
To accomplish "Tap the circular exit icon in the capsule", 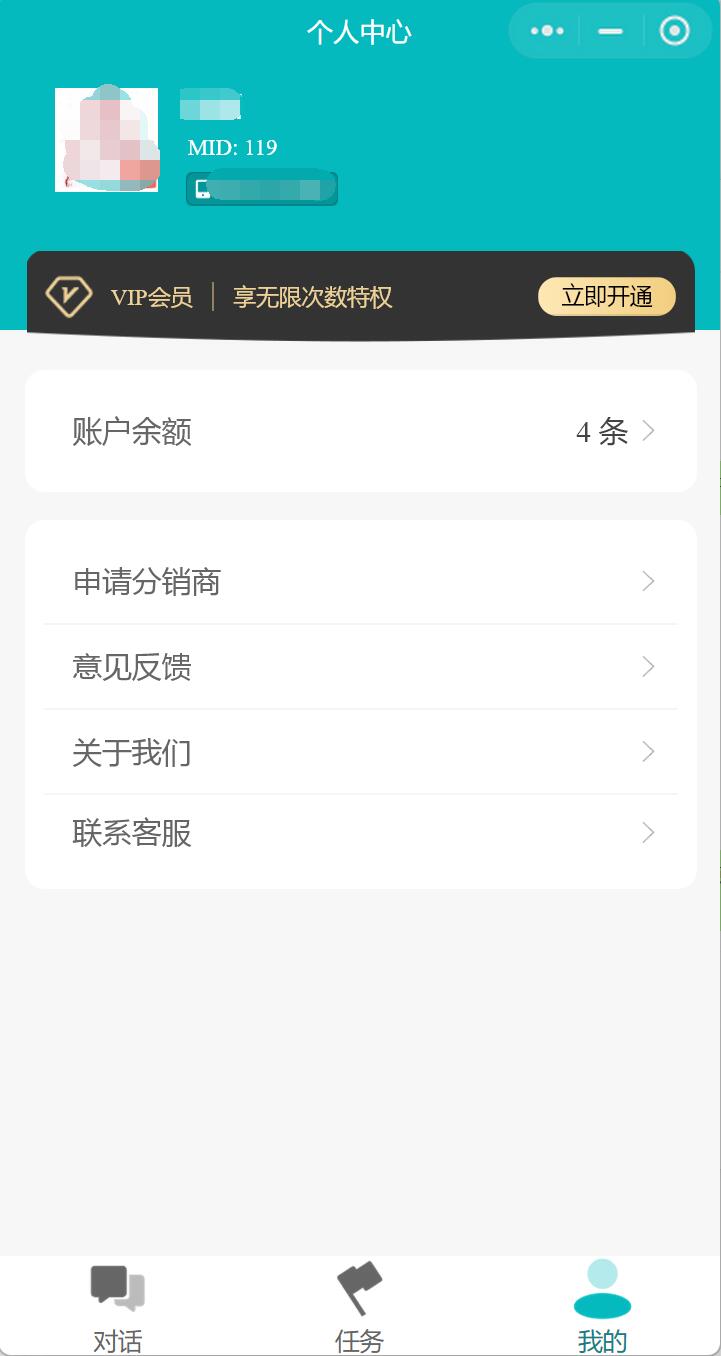I will click(x=673, y=30).
